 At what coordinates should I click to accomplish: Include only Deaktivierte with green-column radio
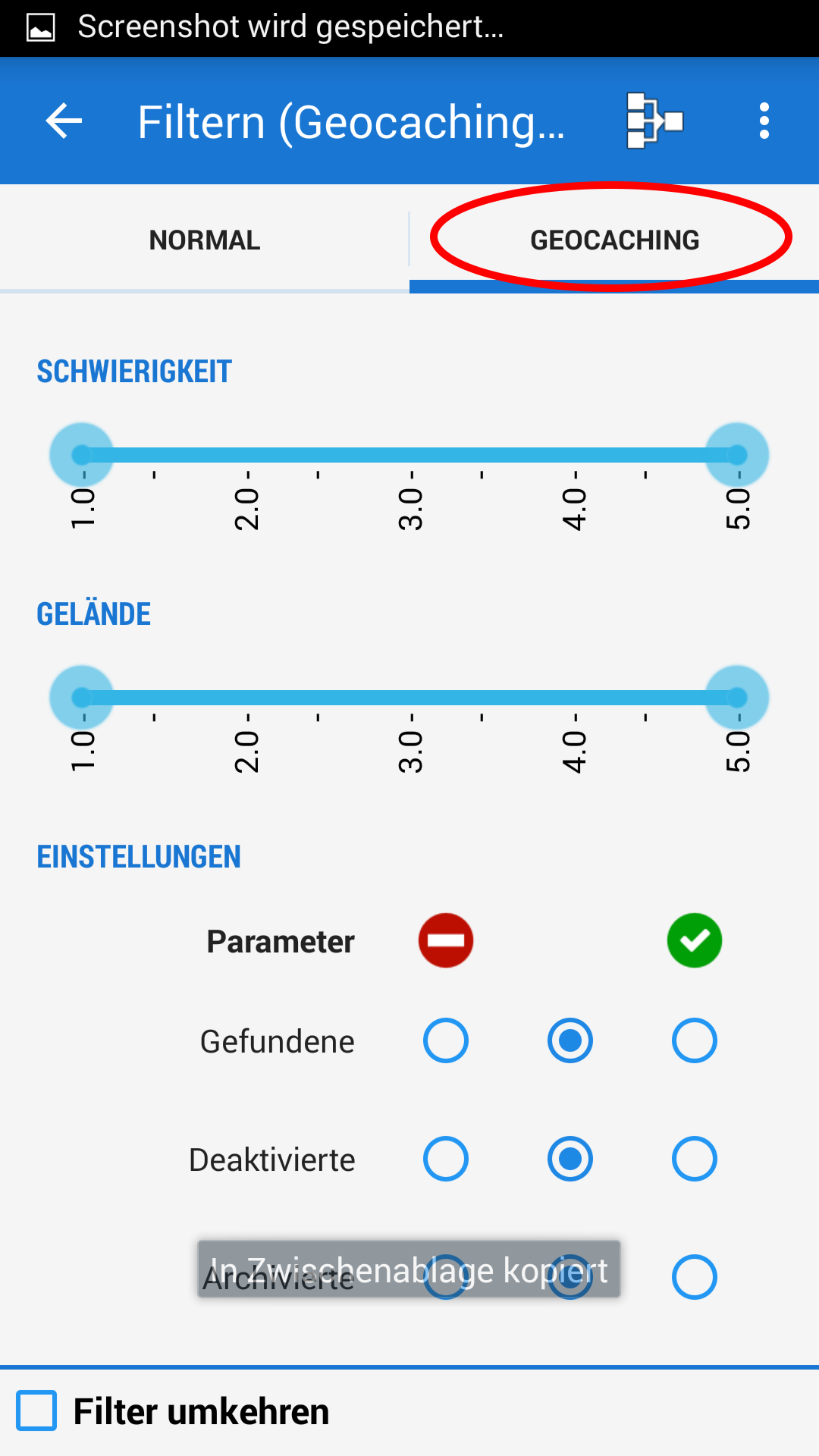[695, 1159]
